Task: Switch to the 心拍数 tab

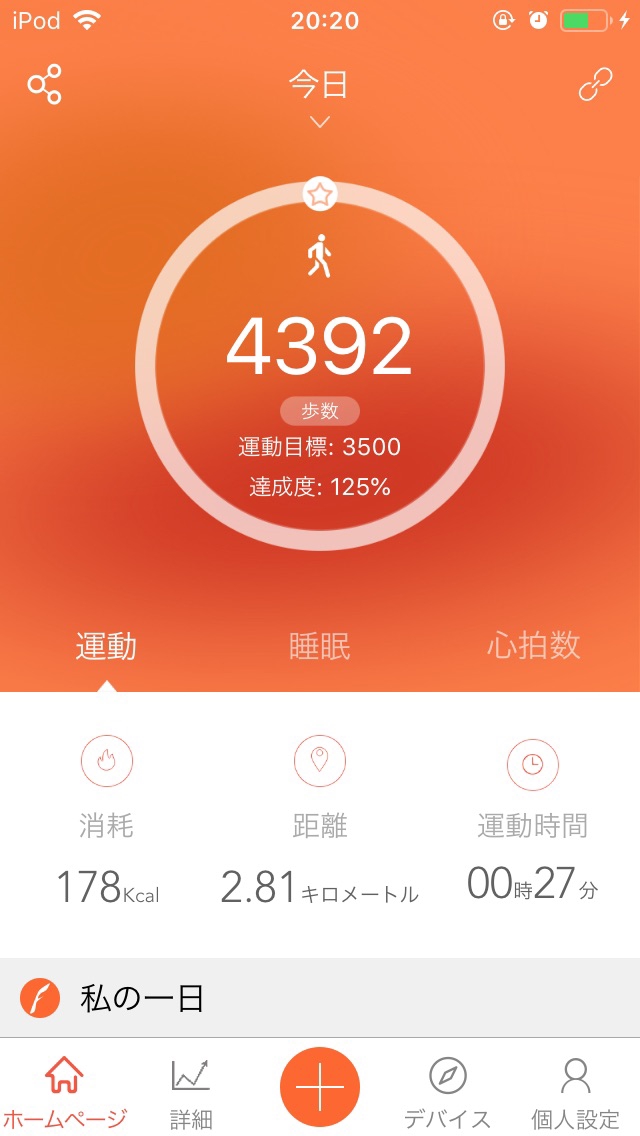Action: [533, 645]
